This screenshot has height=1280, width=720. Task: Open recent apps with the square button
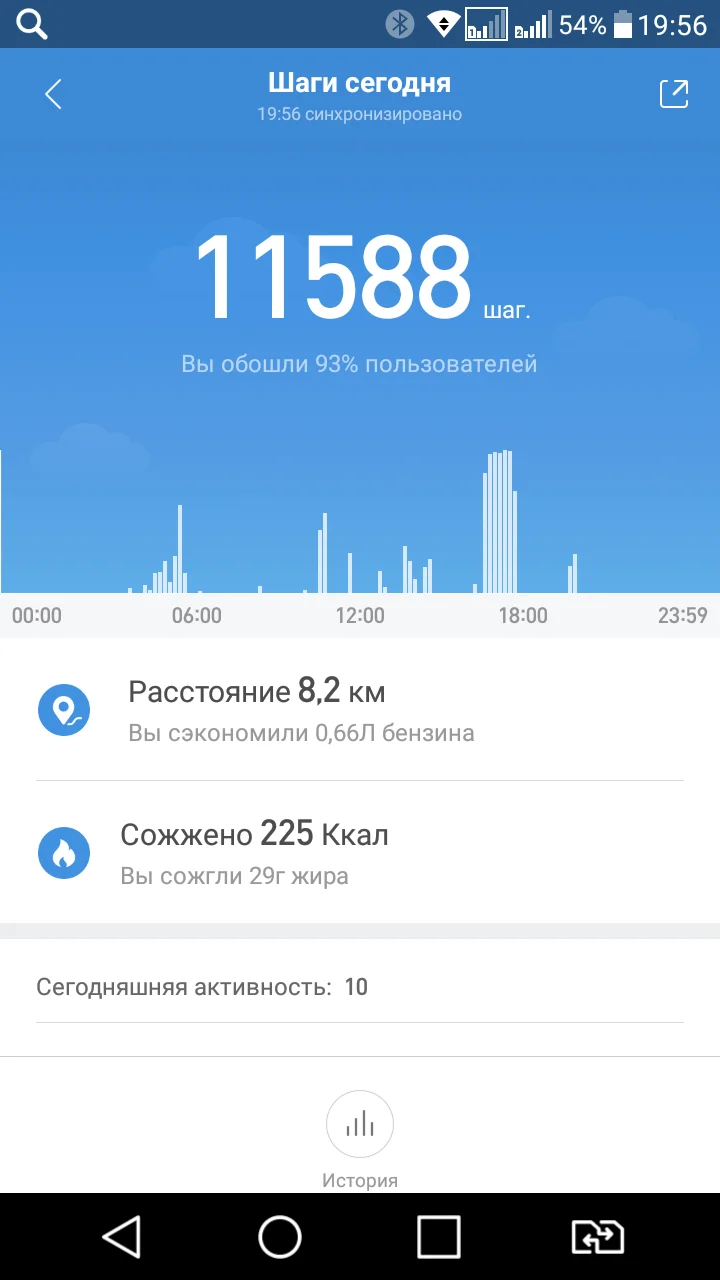[x=440, y=1237]
